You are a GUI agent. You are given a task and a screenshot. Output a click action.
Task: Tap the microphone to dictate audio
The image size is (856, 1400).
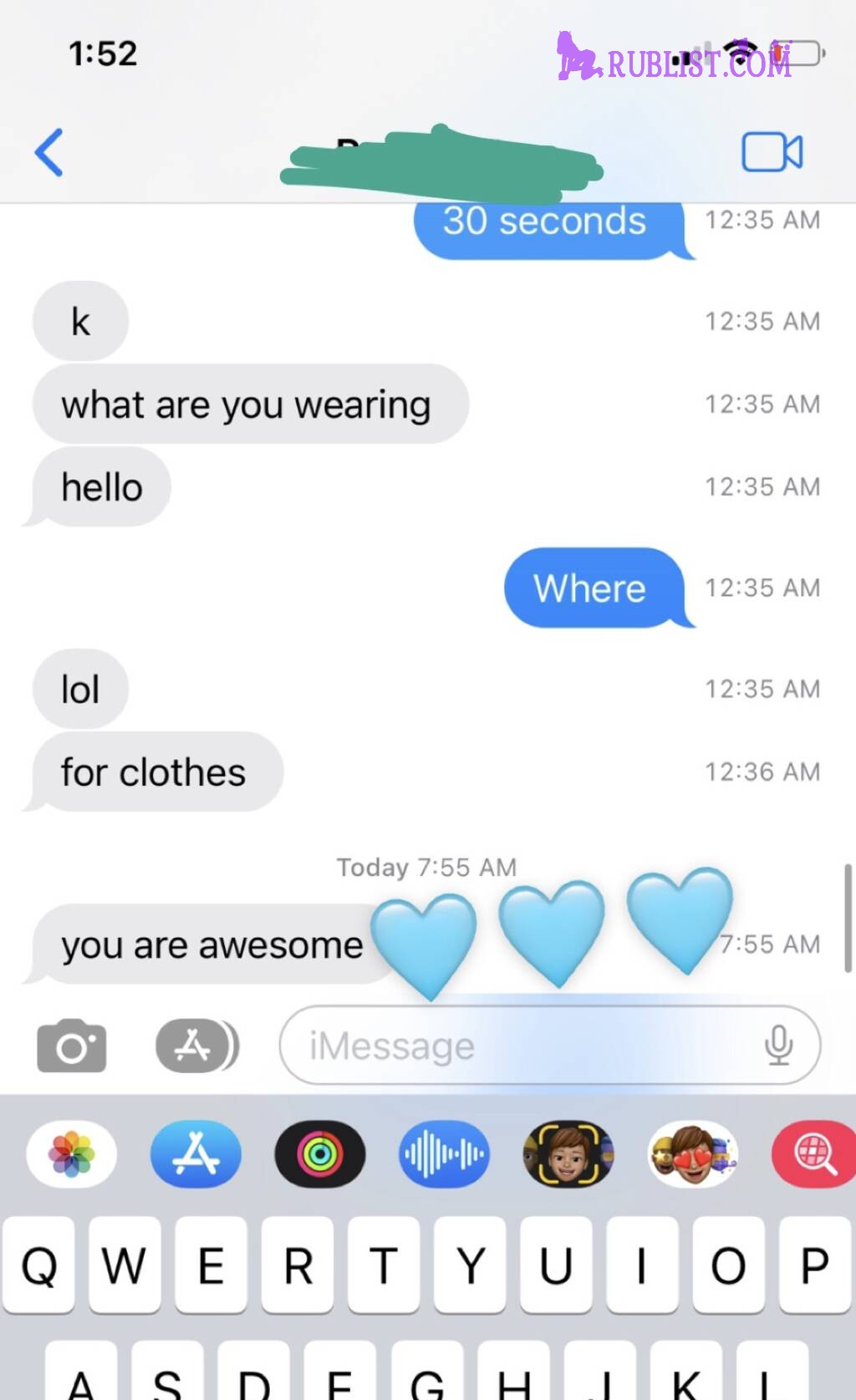pos(778,1045)
